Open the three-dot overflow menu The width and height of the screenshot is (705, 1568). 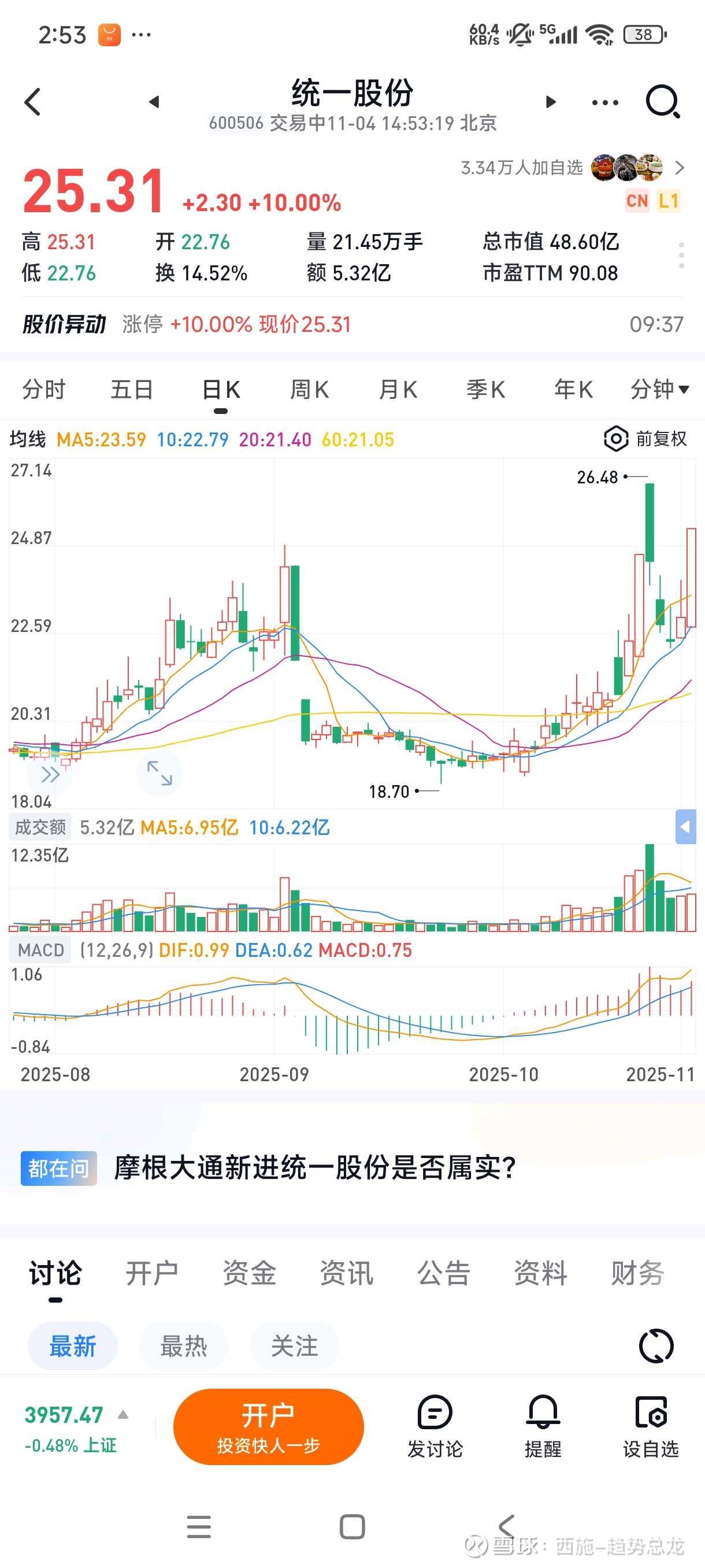(604, 102)
